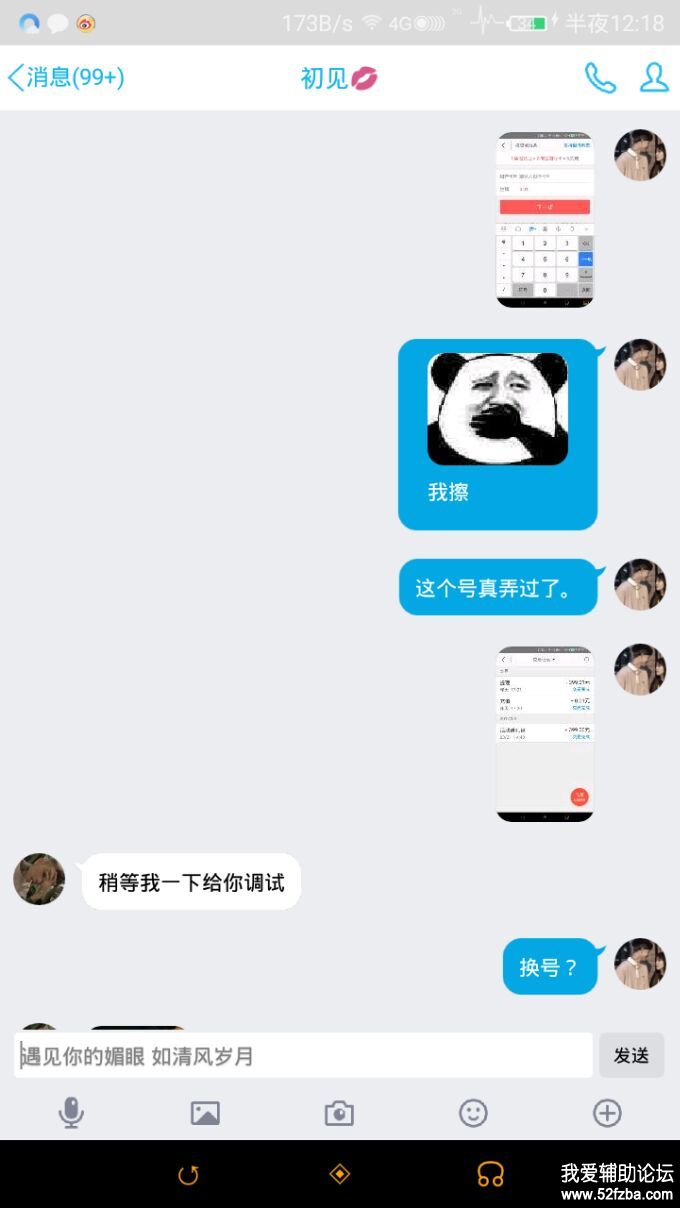Send the message with 发送 button

(x=631, y=1055)
